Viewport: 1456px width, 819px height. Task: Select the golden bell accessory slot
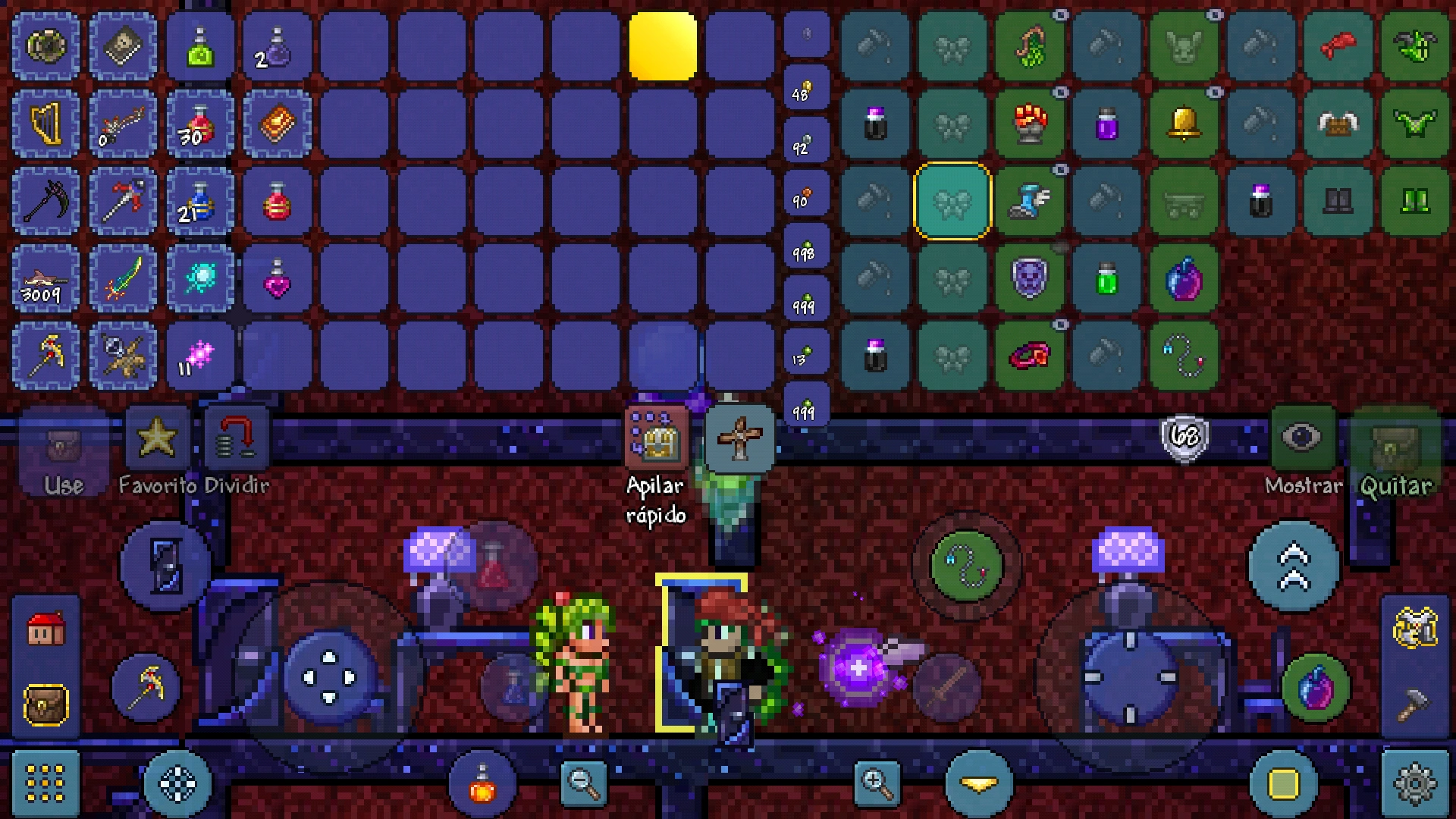coord(1184,124)
